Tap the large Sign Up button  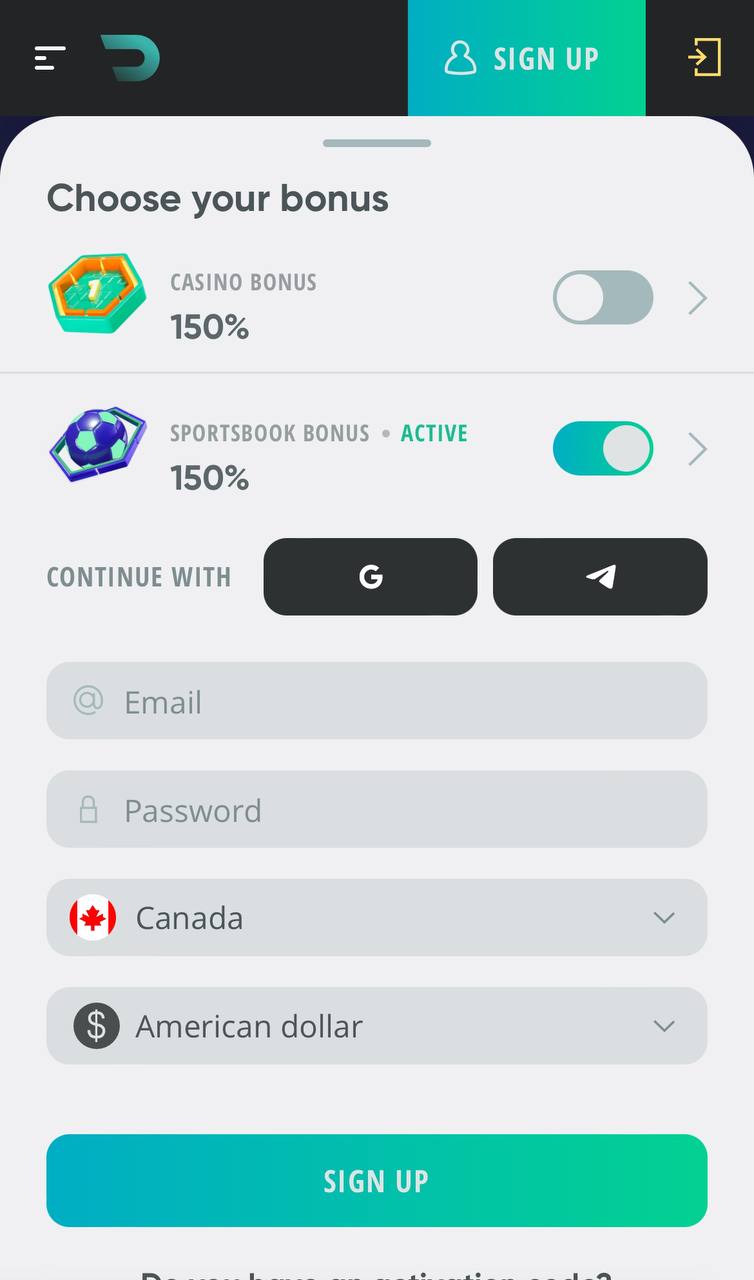pyautogui.click(x=377, y=1180)
